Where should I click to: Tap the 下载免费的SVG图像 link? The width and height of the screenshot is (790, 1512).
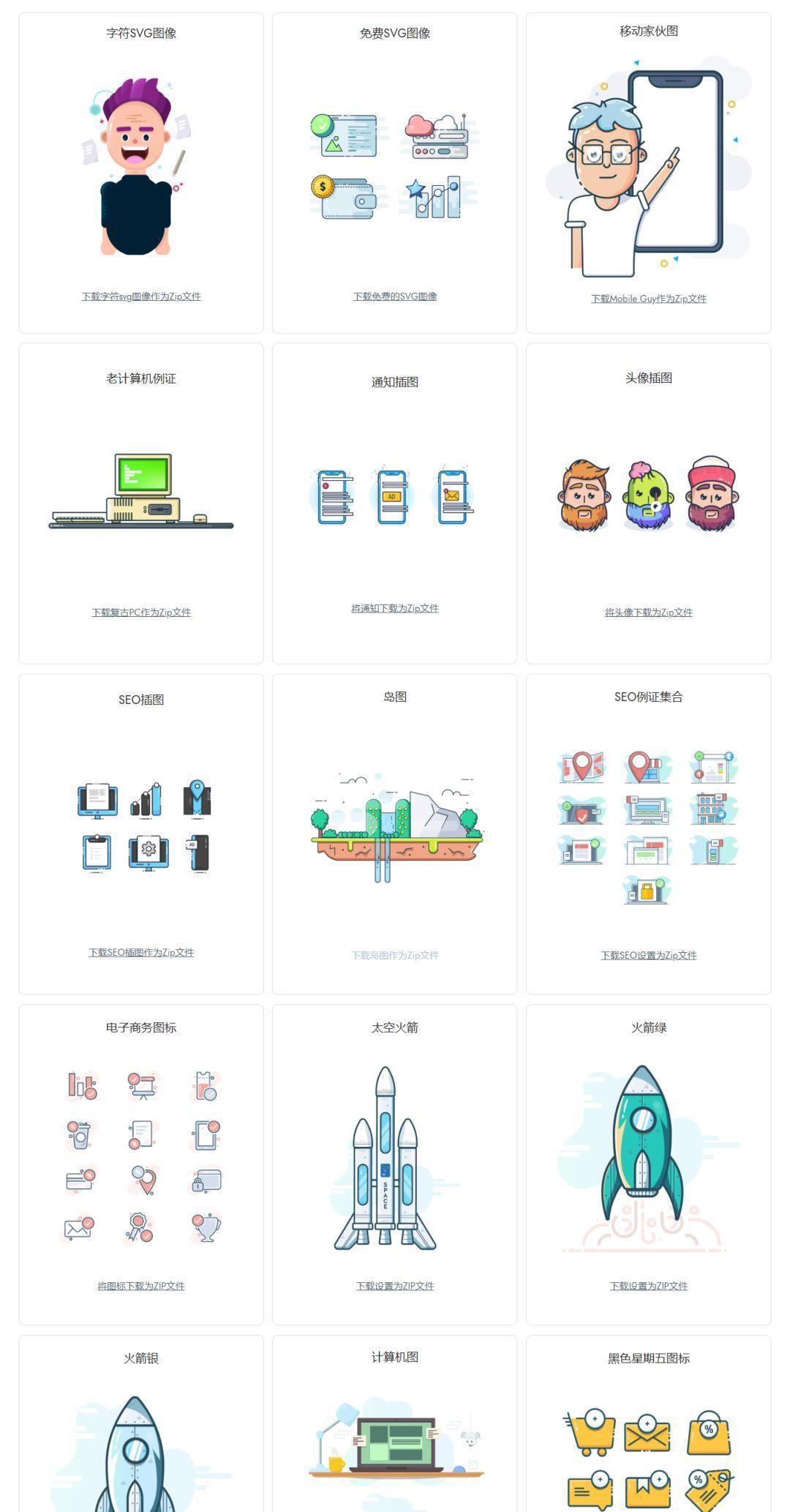395,296
